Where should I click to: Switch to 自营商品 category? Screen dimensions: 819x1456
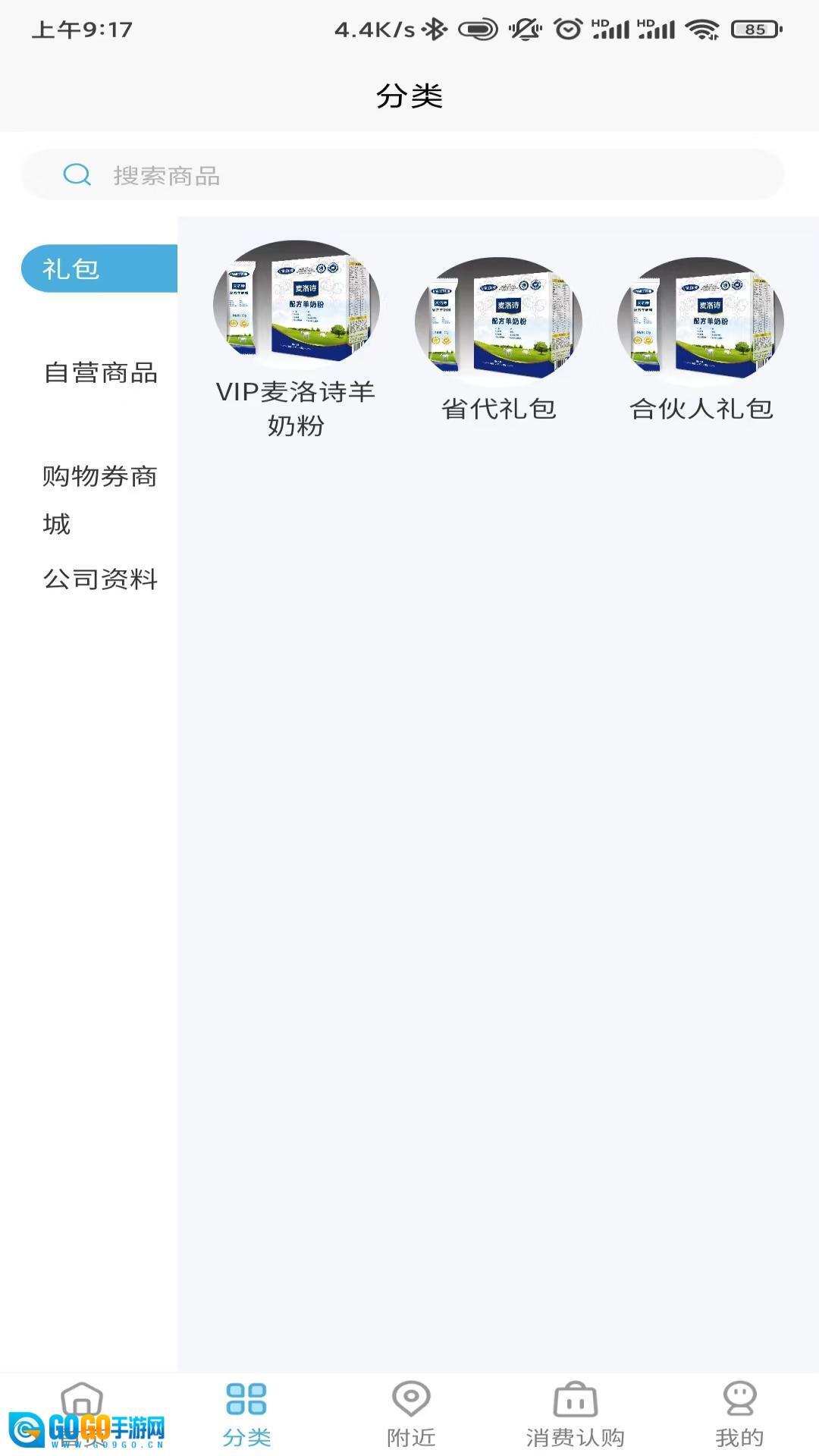coord(100,372)
